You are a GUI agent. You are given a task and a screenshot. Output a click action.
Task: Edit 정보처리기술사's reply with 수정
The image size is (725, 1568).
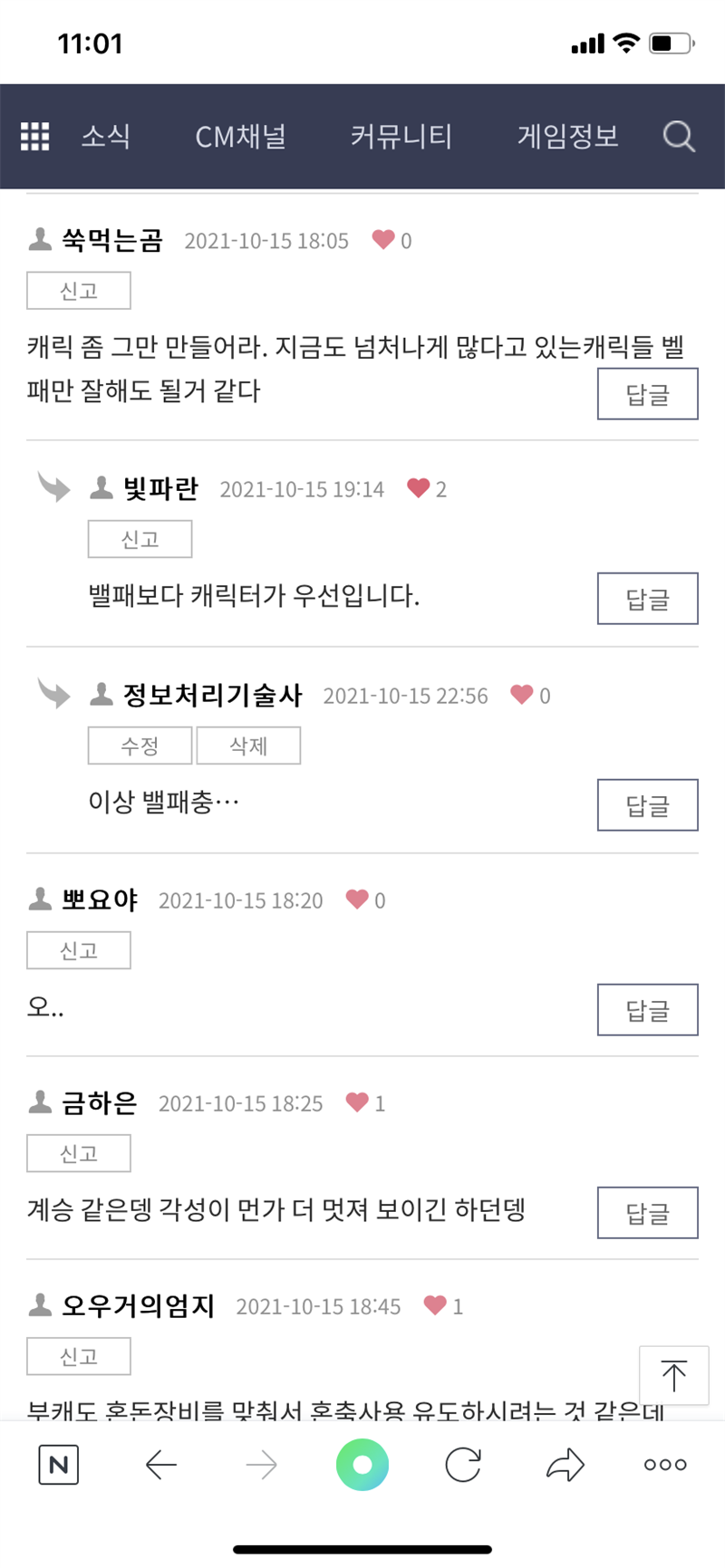pos(140,746)
